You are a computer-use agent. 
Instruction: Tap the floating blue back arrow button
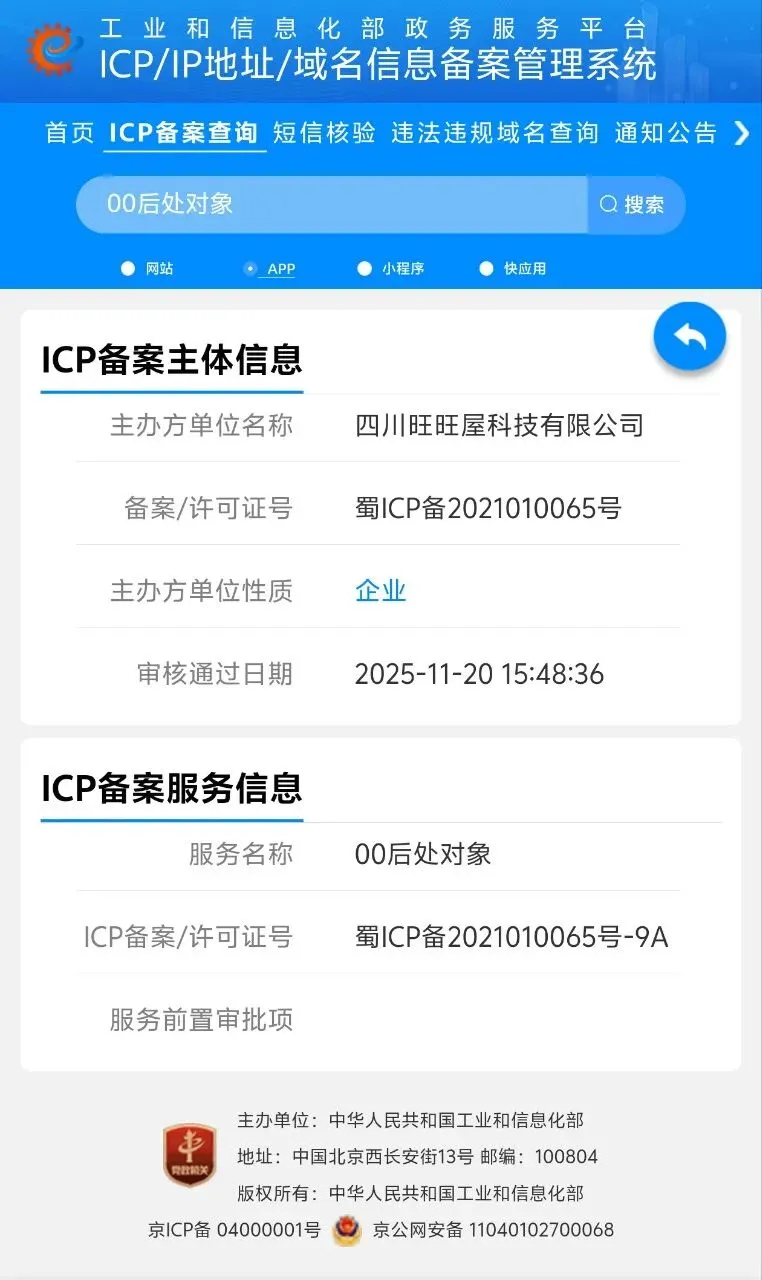[690, 338]
